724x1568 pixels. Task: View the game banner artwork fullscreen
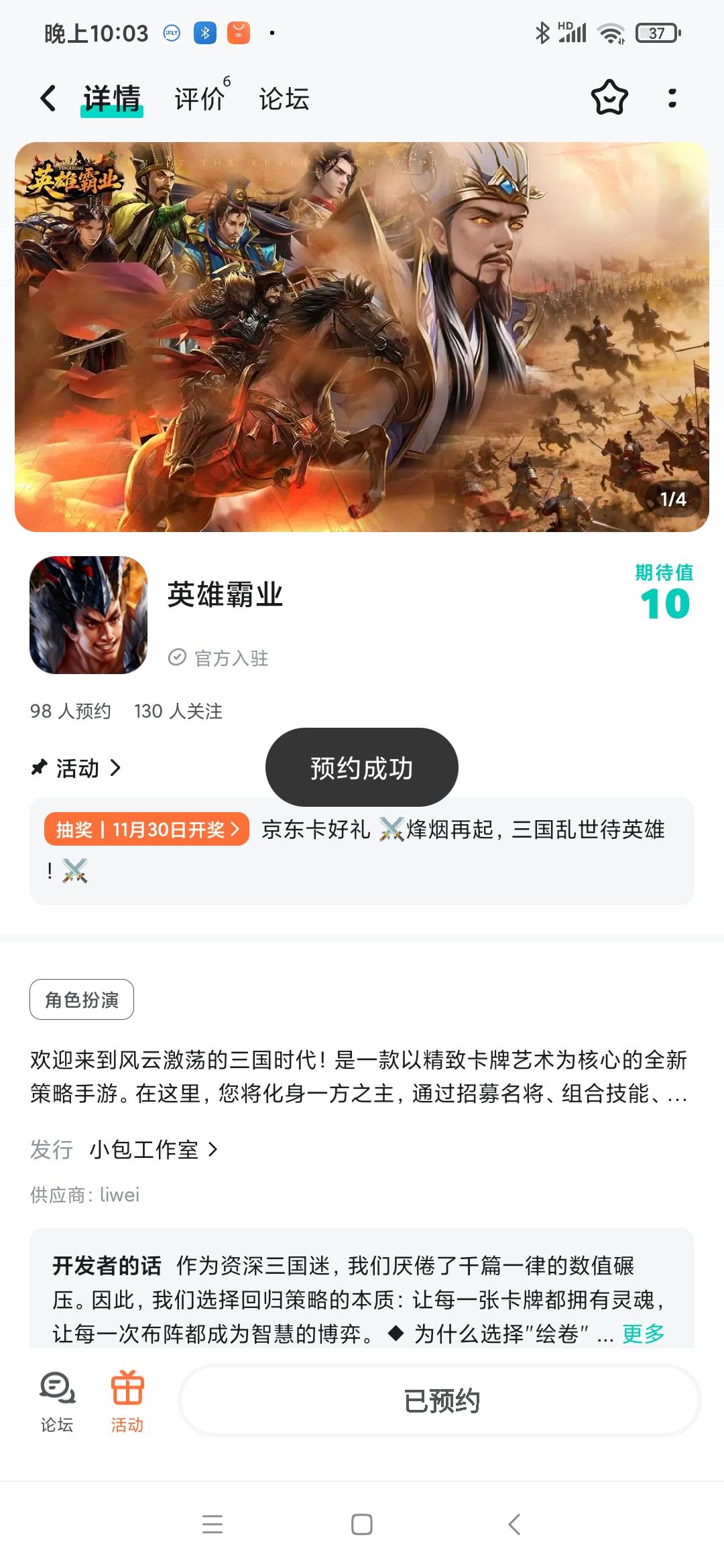362,335
